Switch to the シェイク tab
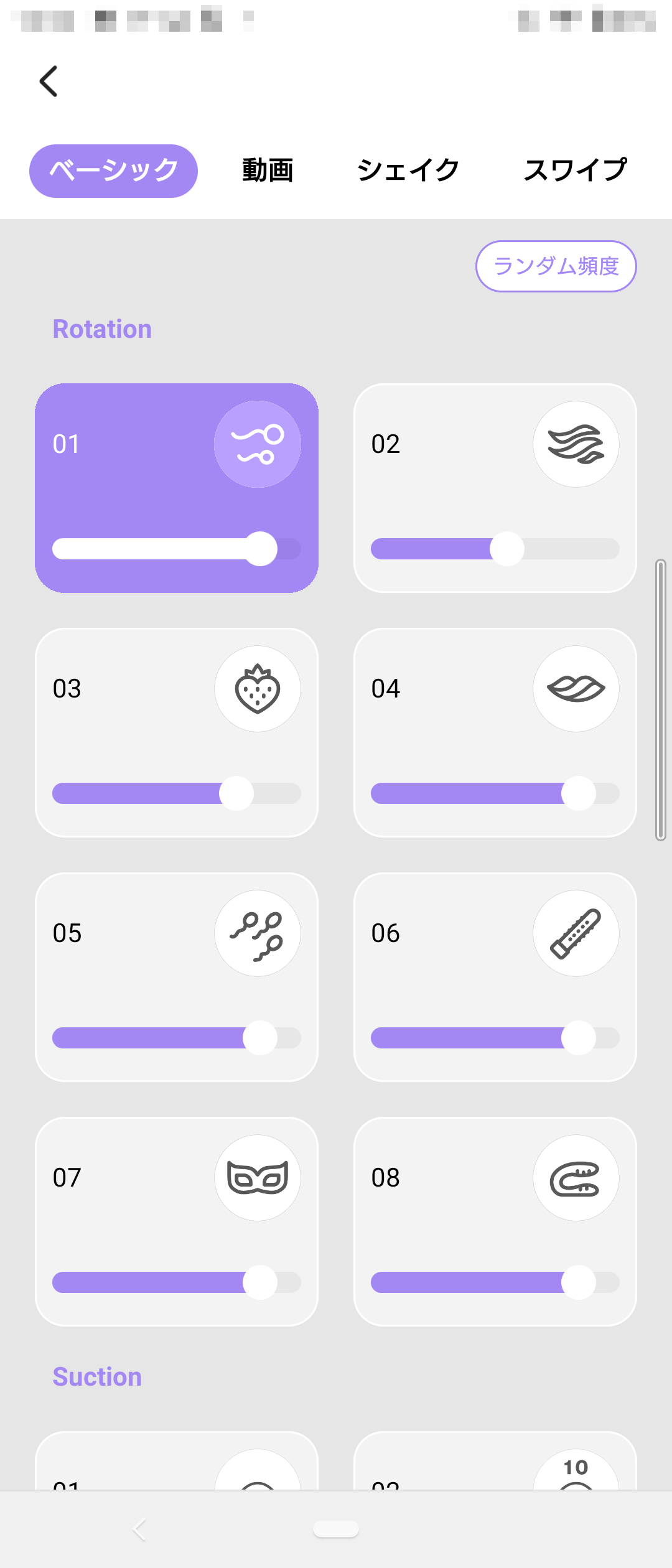672x1568 pixels. coord(408,170)
